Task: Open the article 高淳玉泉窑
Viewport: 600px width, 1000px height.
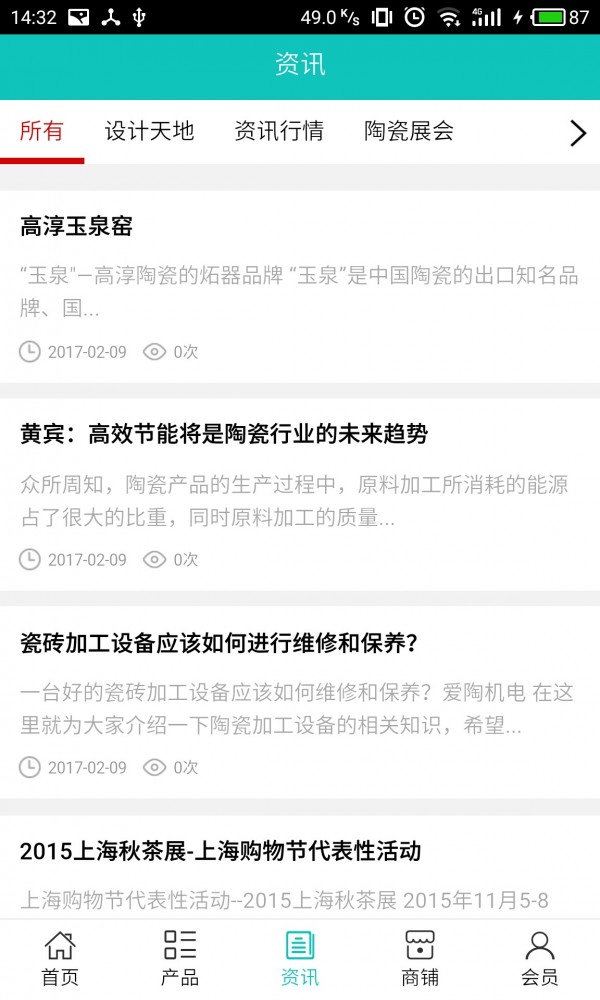Action: tap(76, 226)
